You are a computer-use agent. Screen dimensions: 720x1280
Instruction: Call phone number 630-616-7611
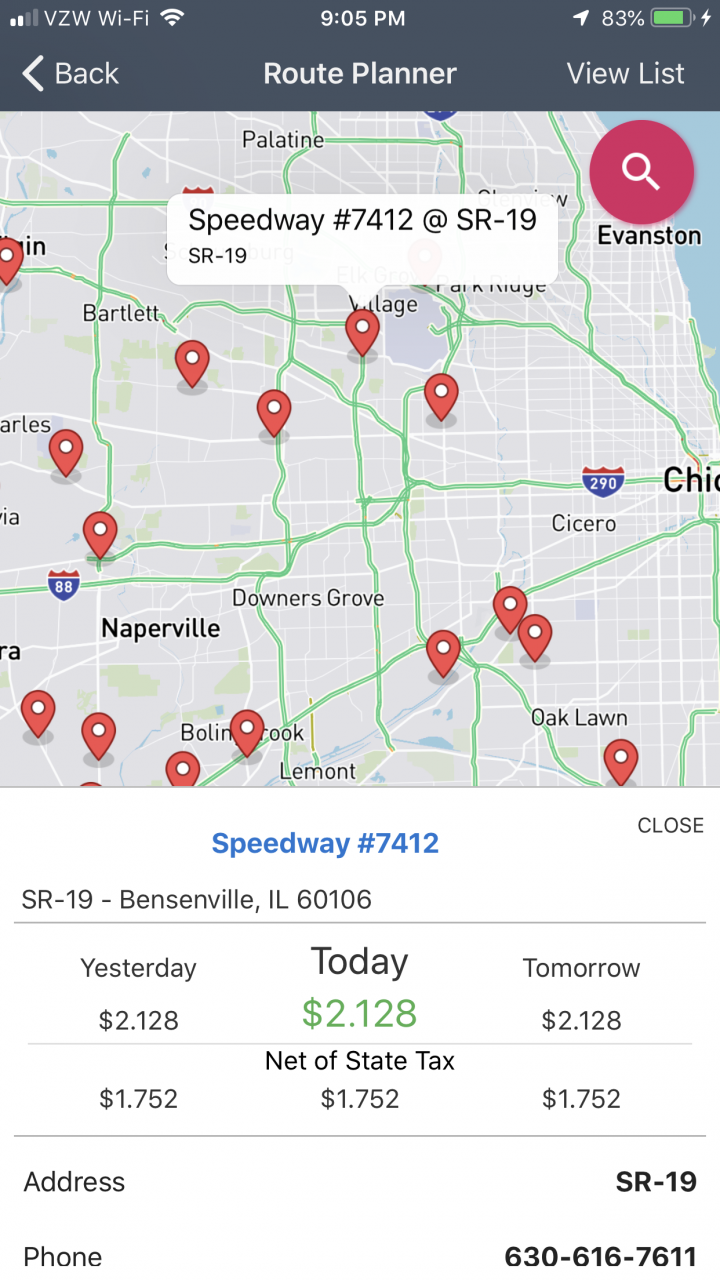(x=600, y=1256)
